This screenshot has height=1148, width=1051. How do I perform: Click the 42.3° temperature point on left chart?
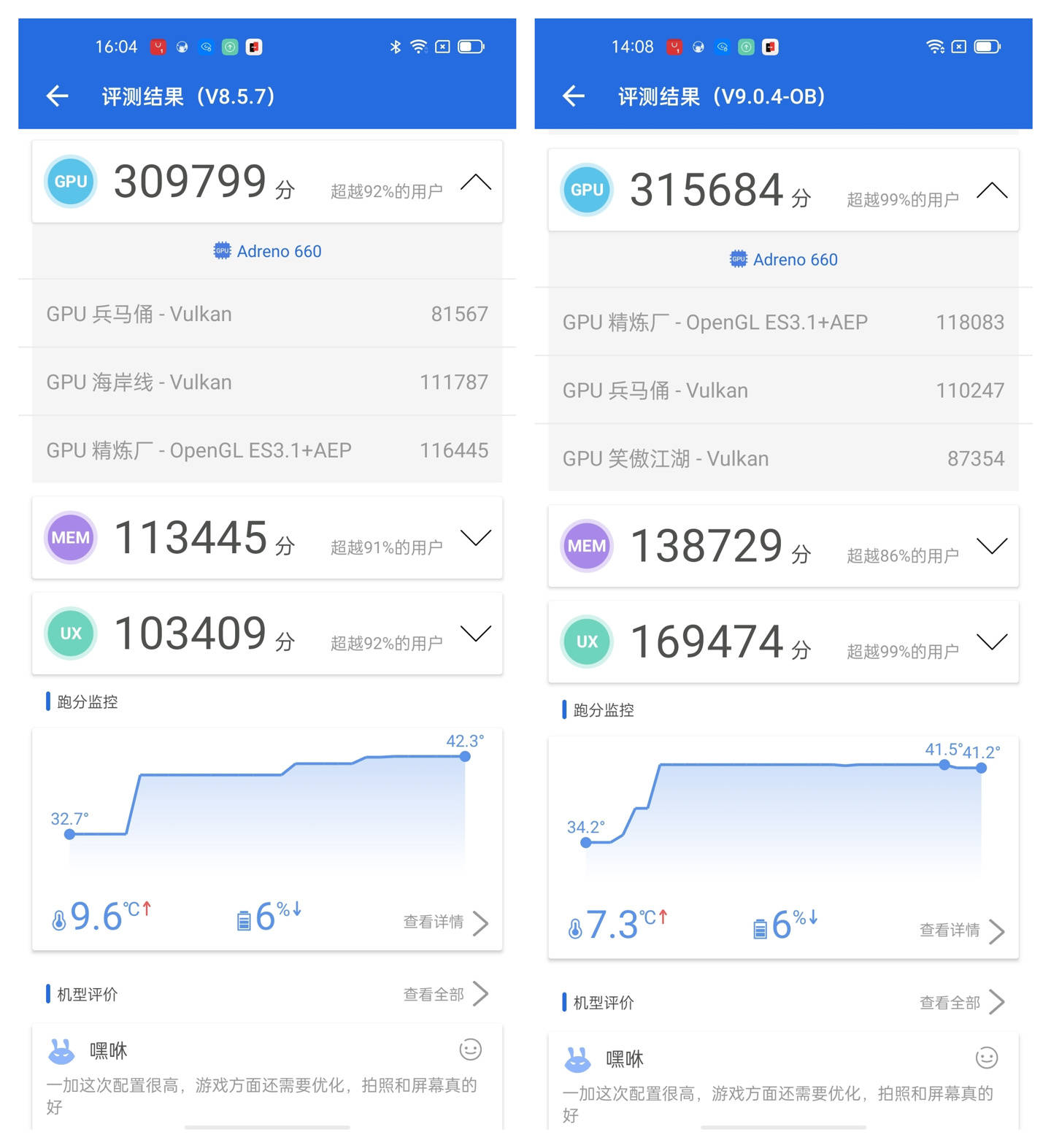466,757
